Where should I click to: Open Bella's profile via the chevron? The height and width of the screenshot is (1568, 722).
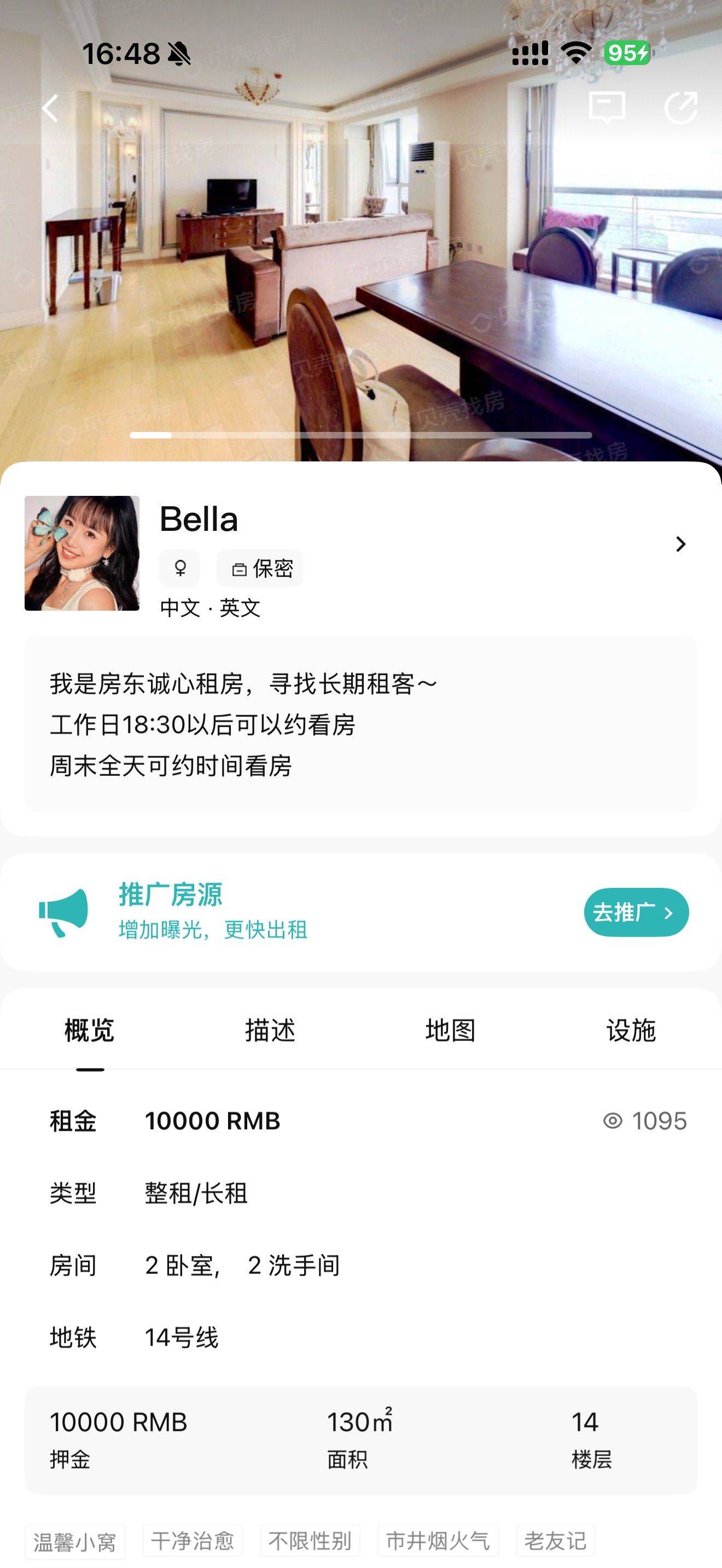(x=680, y=544)
